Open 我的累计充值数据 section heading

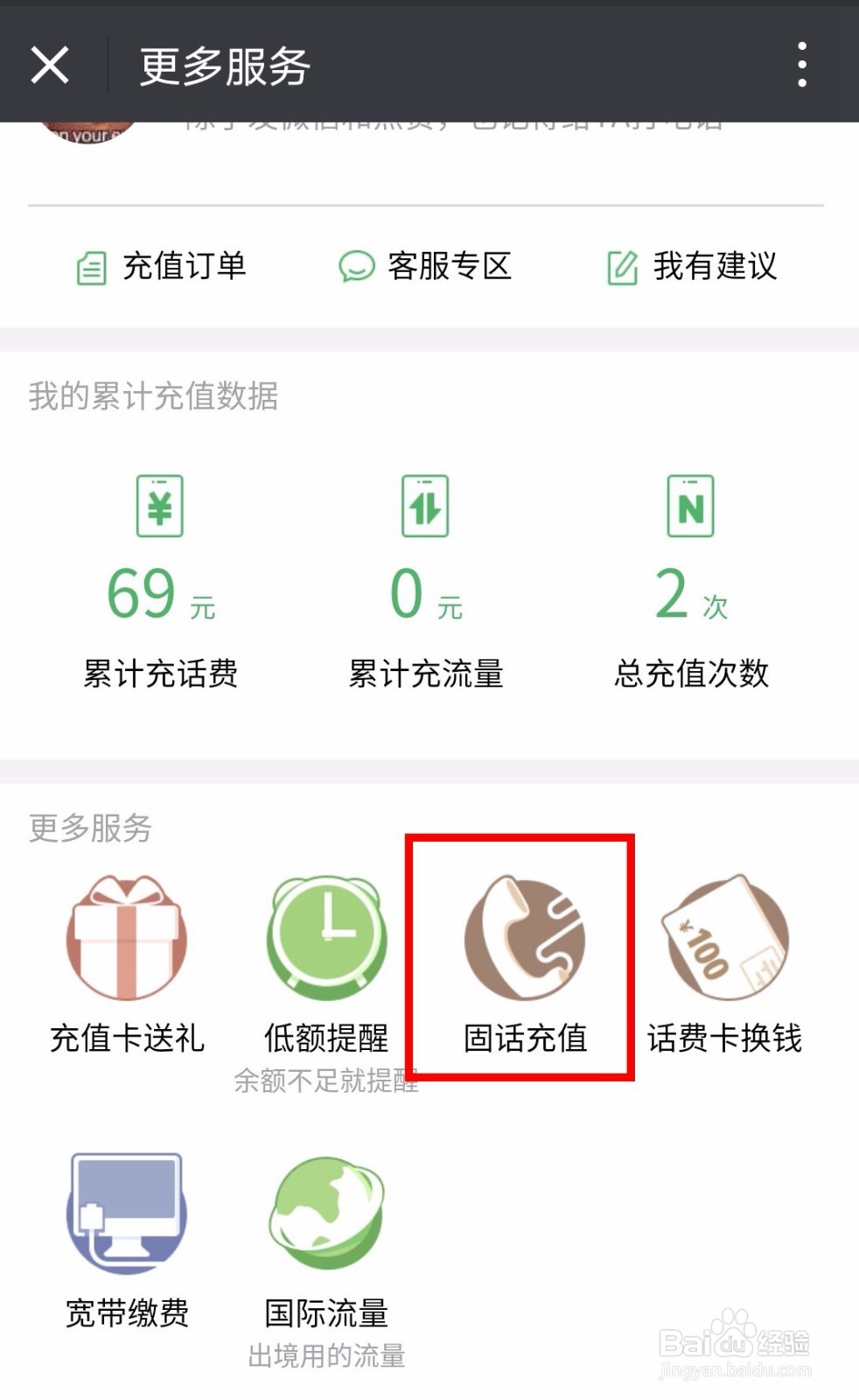pos(150,395)
